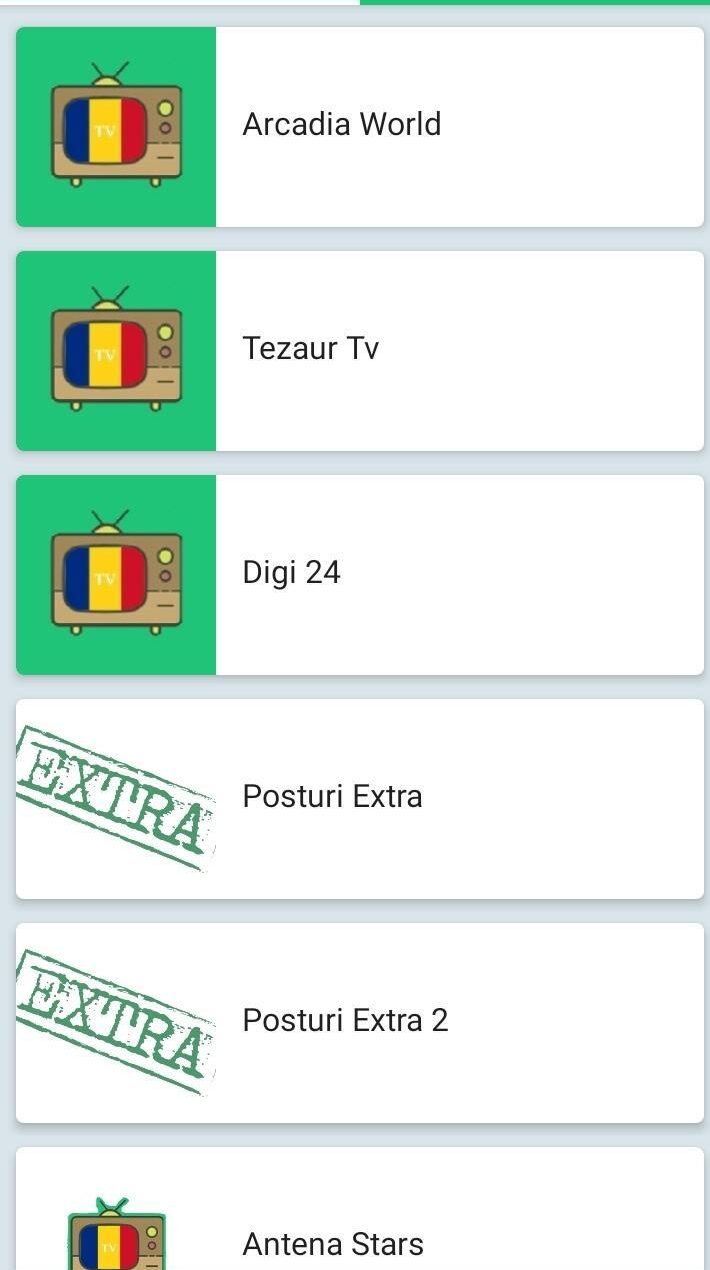The image size is (710, 1270).
Task: Open the Arcadia World channel
Action: coord(360,126)
